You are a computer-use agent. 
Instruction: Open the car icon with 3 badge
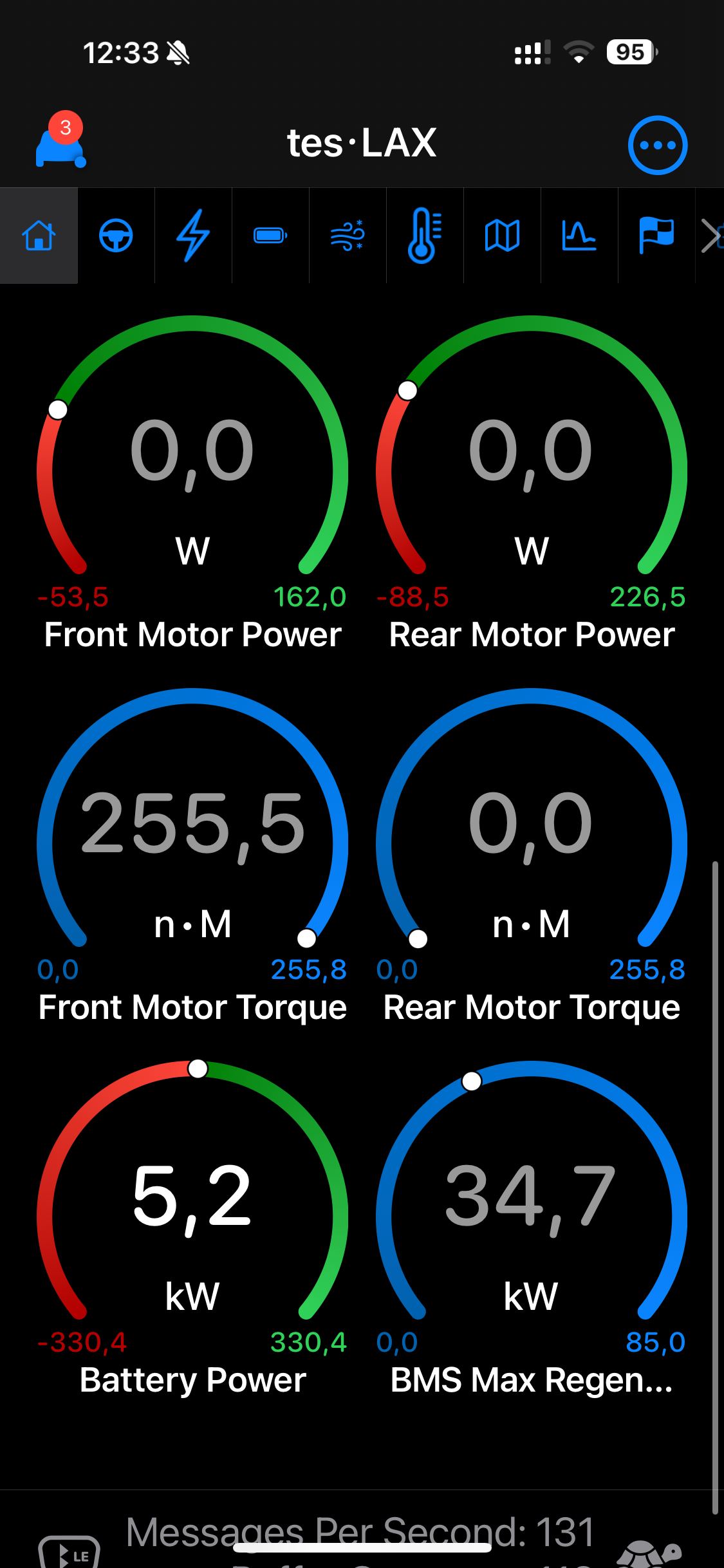(x=60, y=142)
